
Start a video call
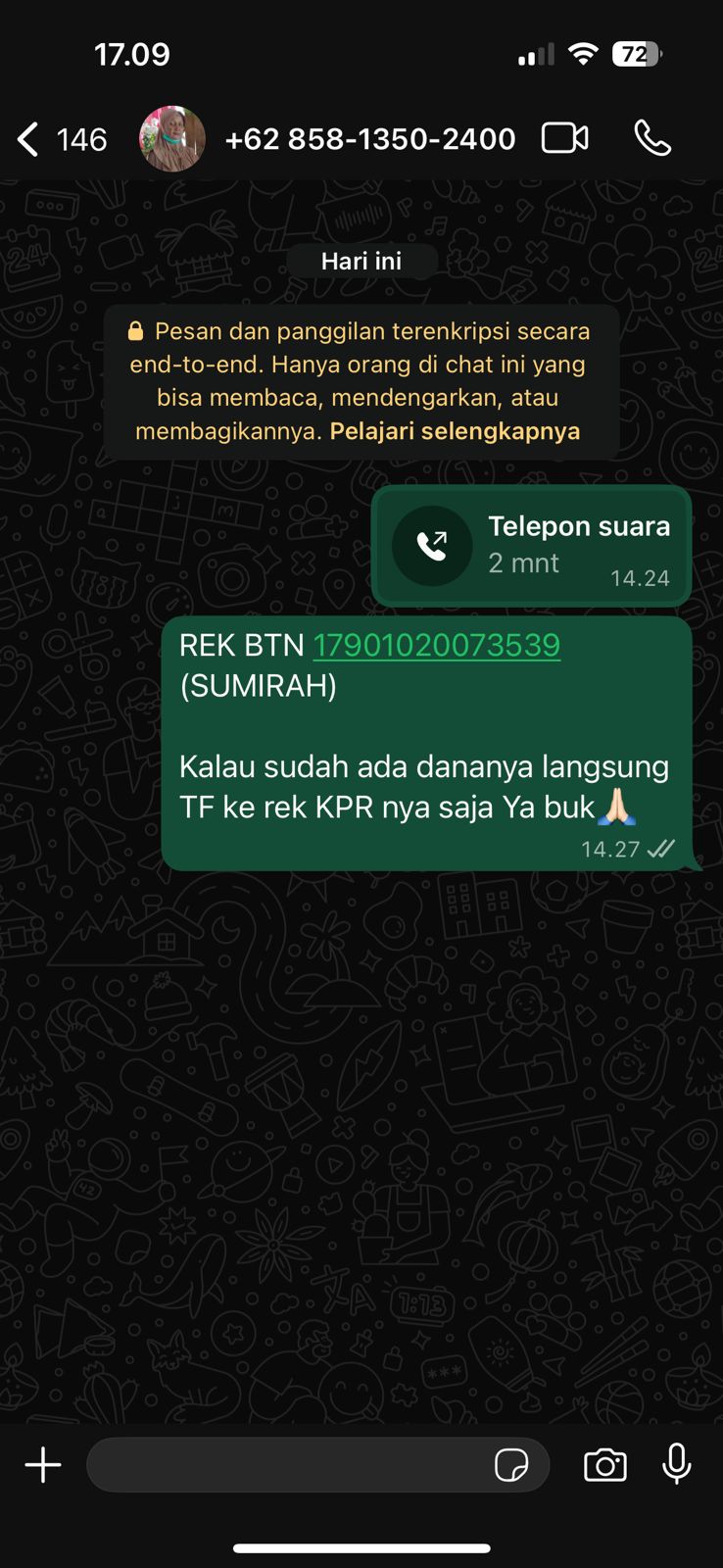(565, 138)
